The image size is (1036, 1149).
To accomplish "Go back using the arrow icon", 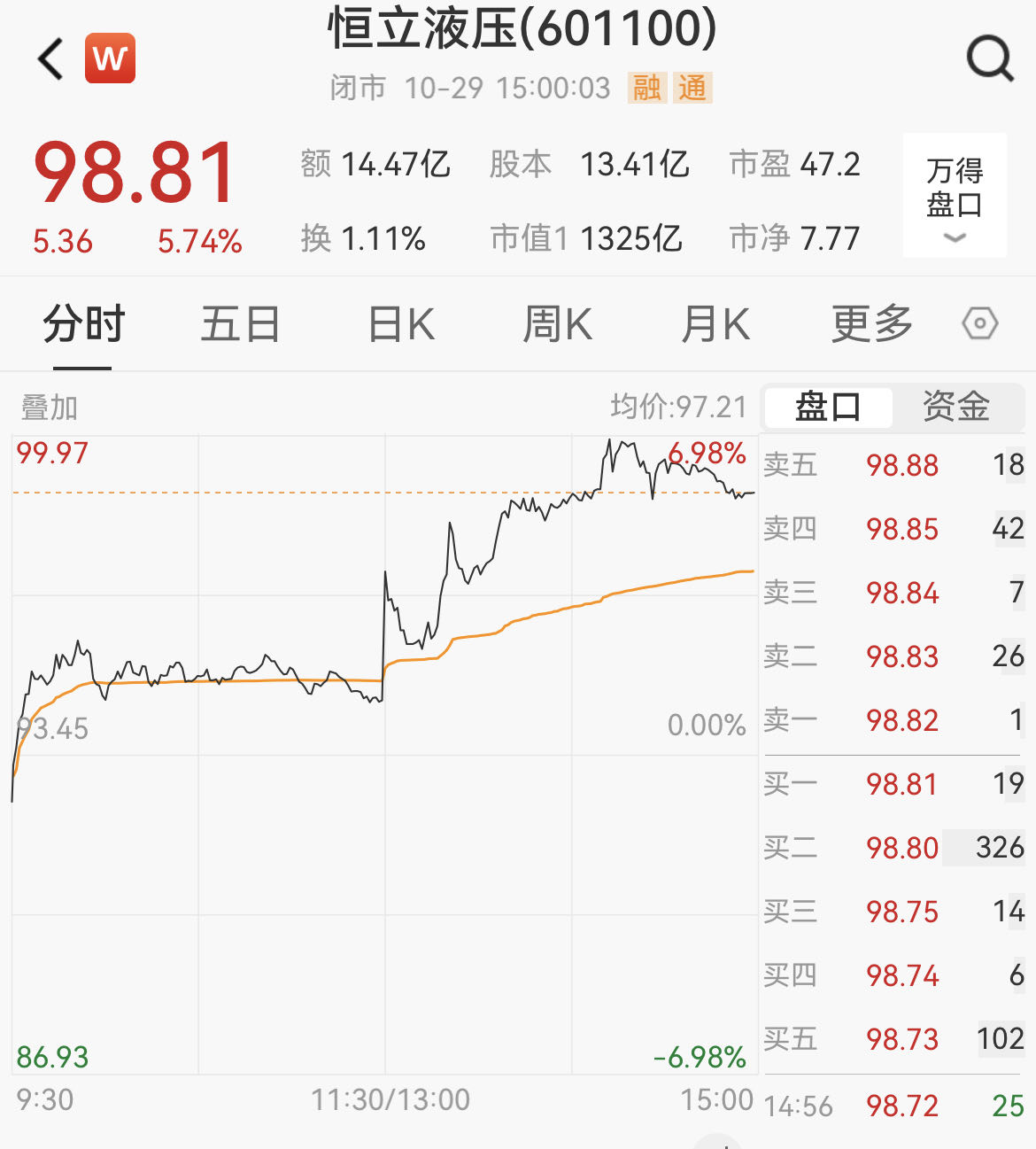I will click(51, 59).
